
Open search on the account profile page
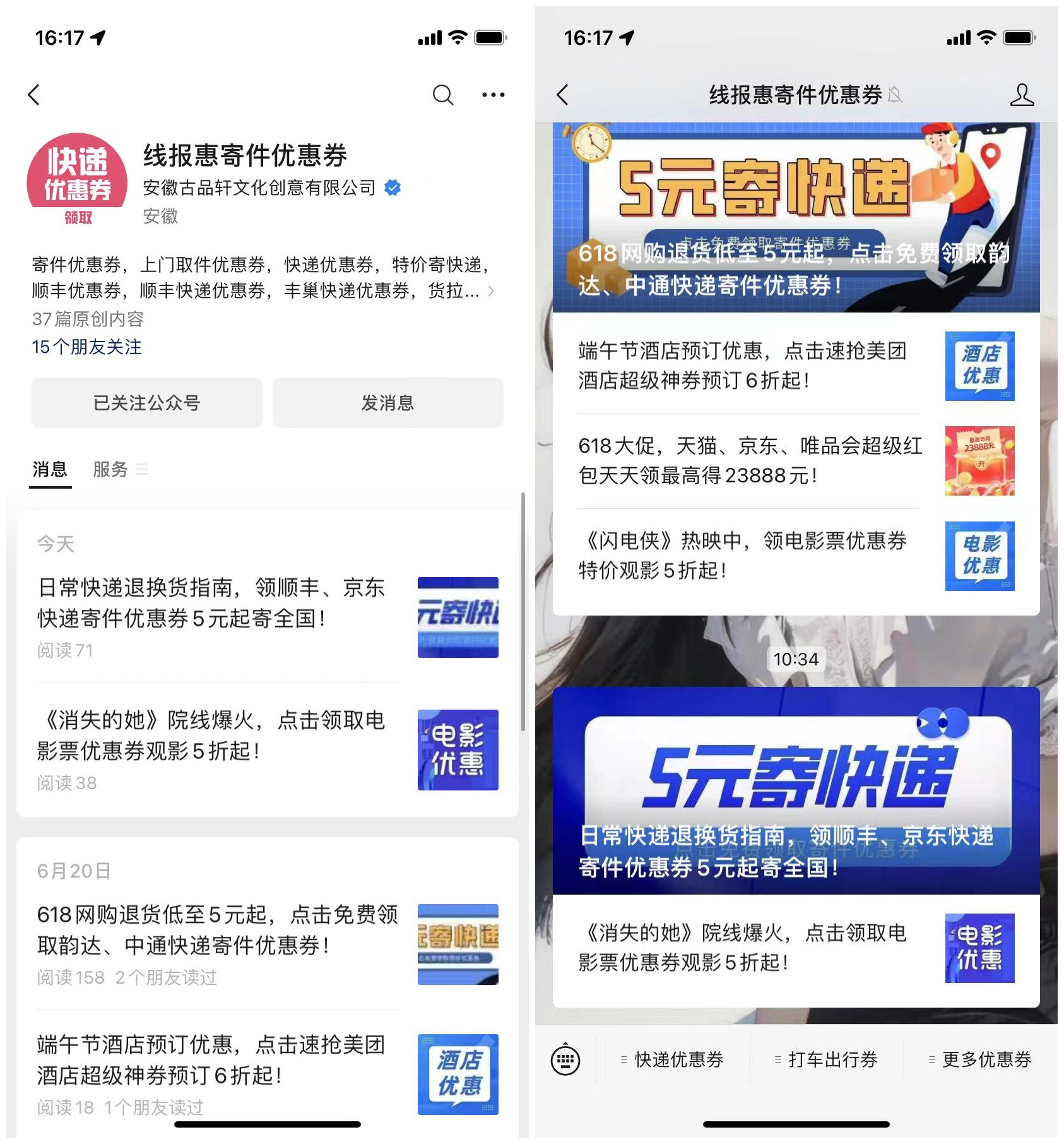(442, 95)
